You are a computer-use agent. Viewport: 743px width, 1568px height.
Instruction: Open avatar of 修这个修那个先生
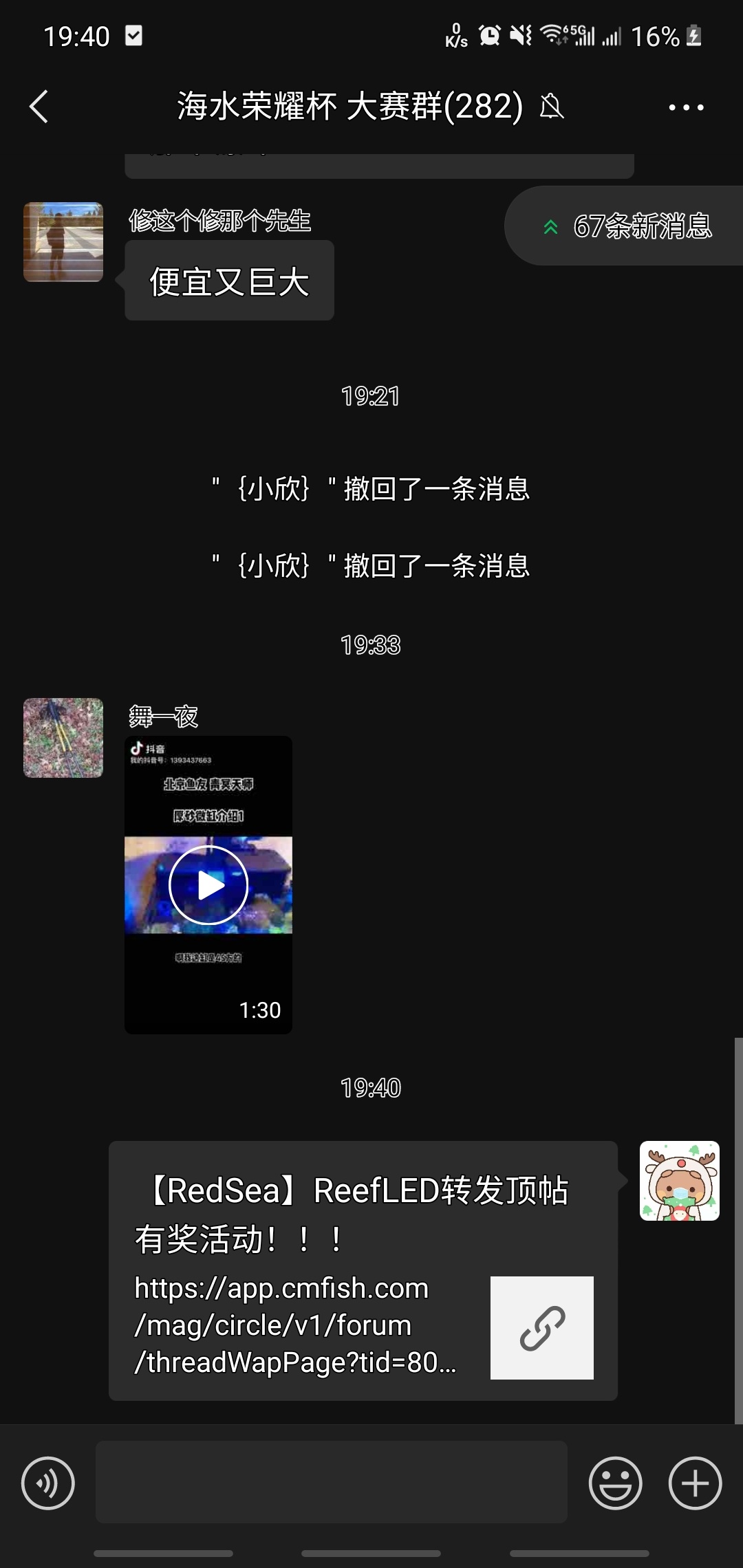(63, 242)
